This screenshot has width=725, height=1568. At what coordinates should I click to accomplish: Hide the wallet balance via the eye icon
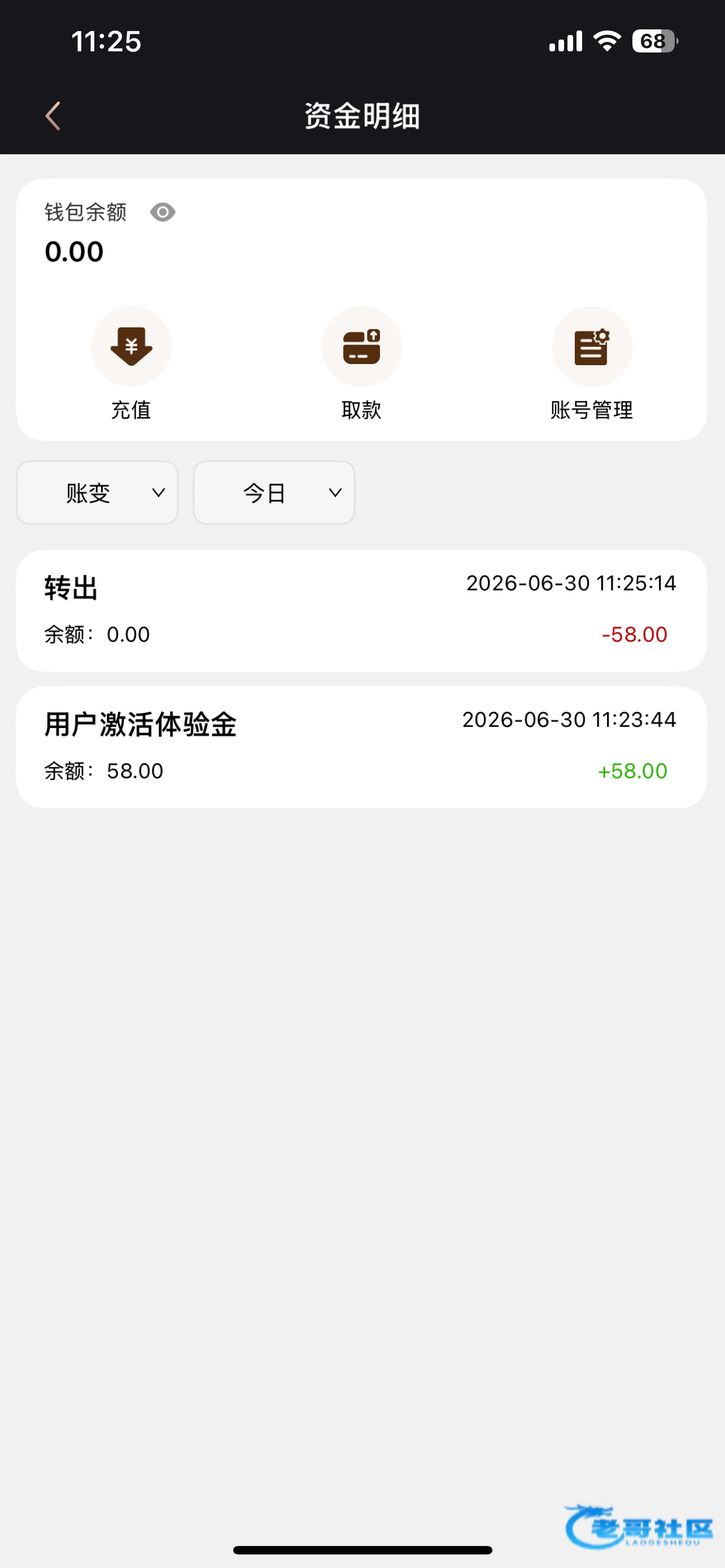[x=163, y=212]
